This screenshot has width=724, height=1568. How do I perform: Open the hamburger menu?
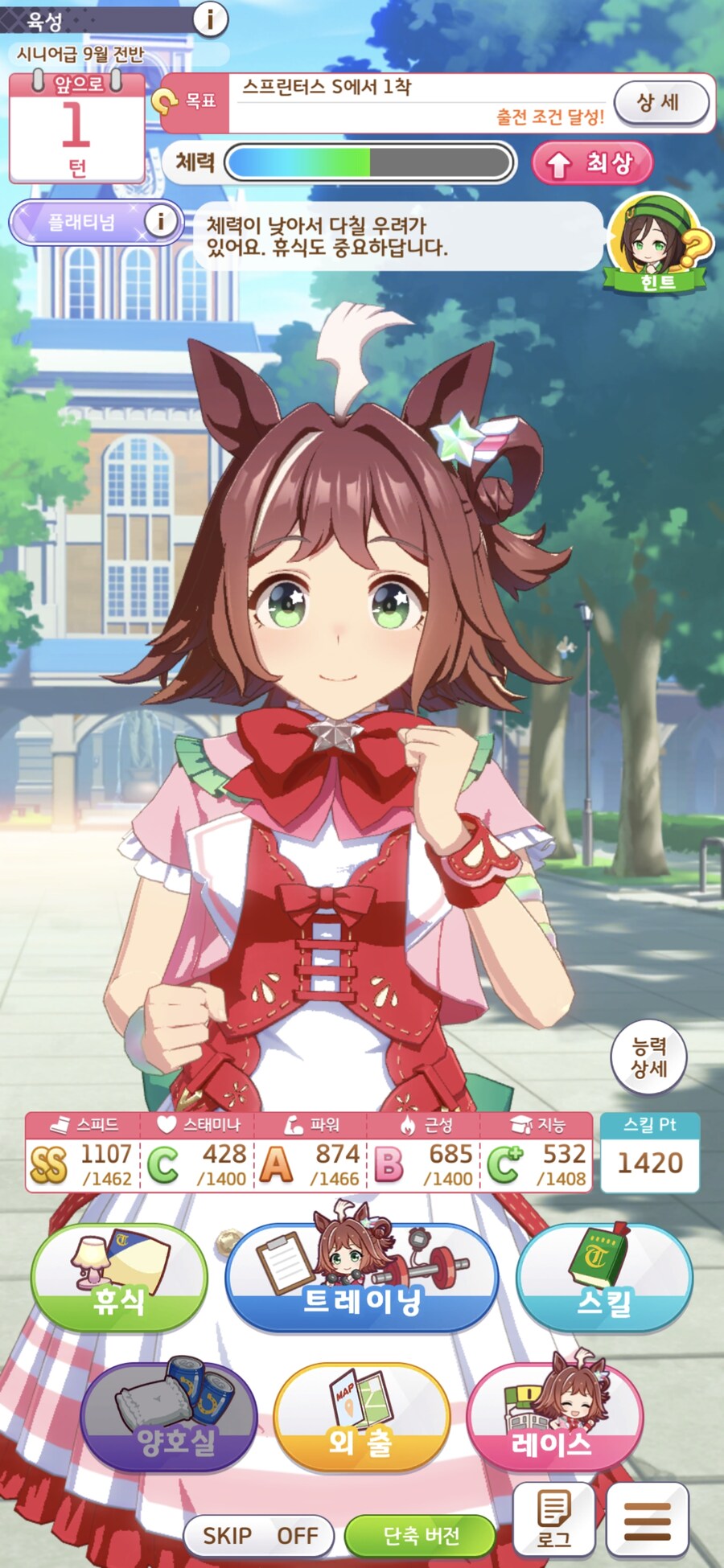click(647, 1518)
